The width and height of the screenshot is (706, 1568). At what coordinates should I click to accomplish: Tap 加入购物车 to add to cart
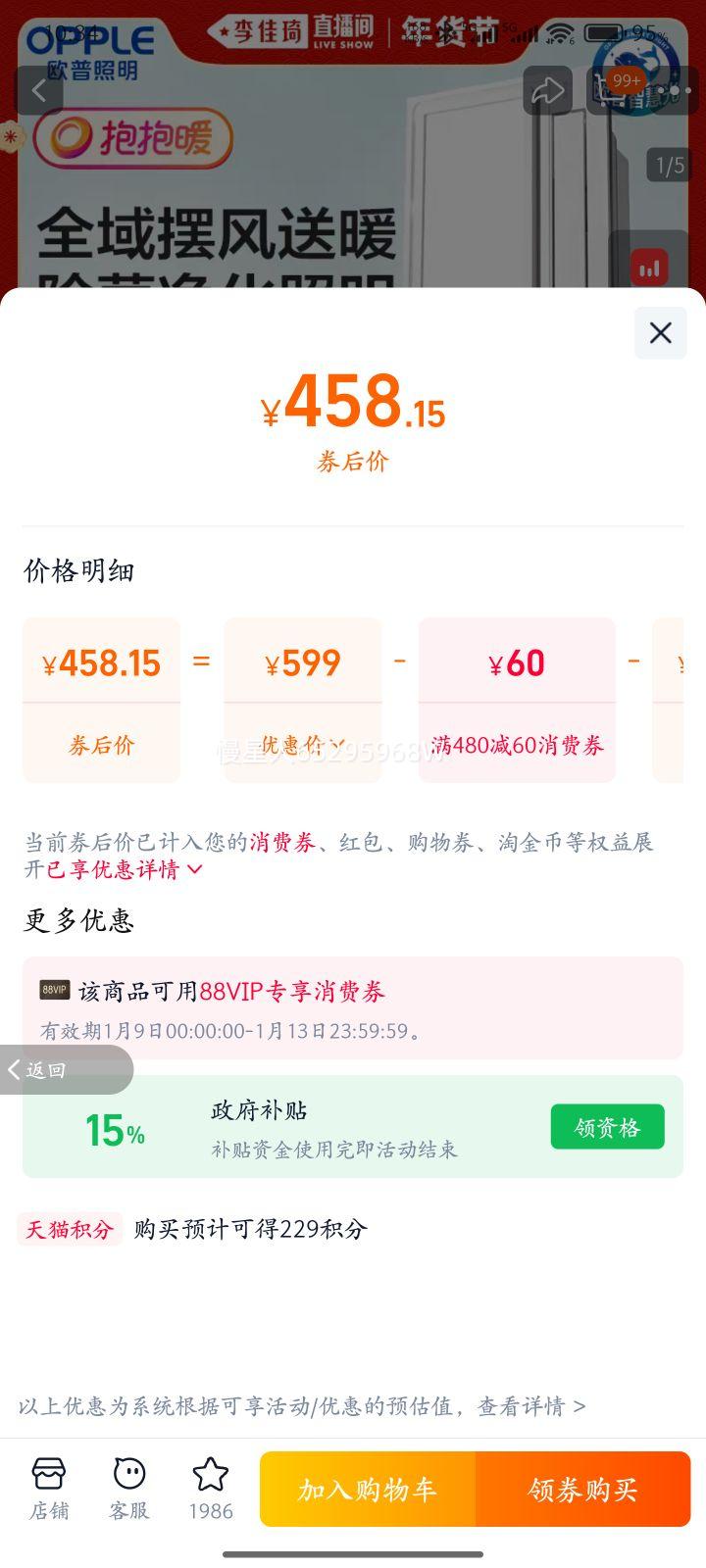coord(367,1489)
